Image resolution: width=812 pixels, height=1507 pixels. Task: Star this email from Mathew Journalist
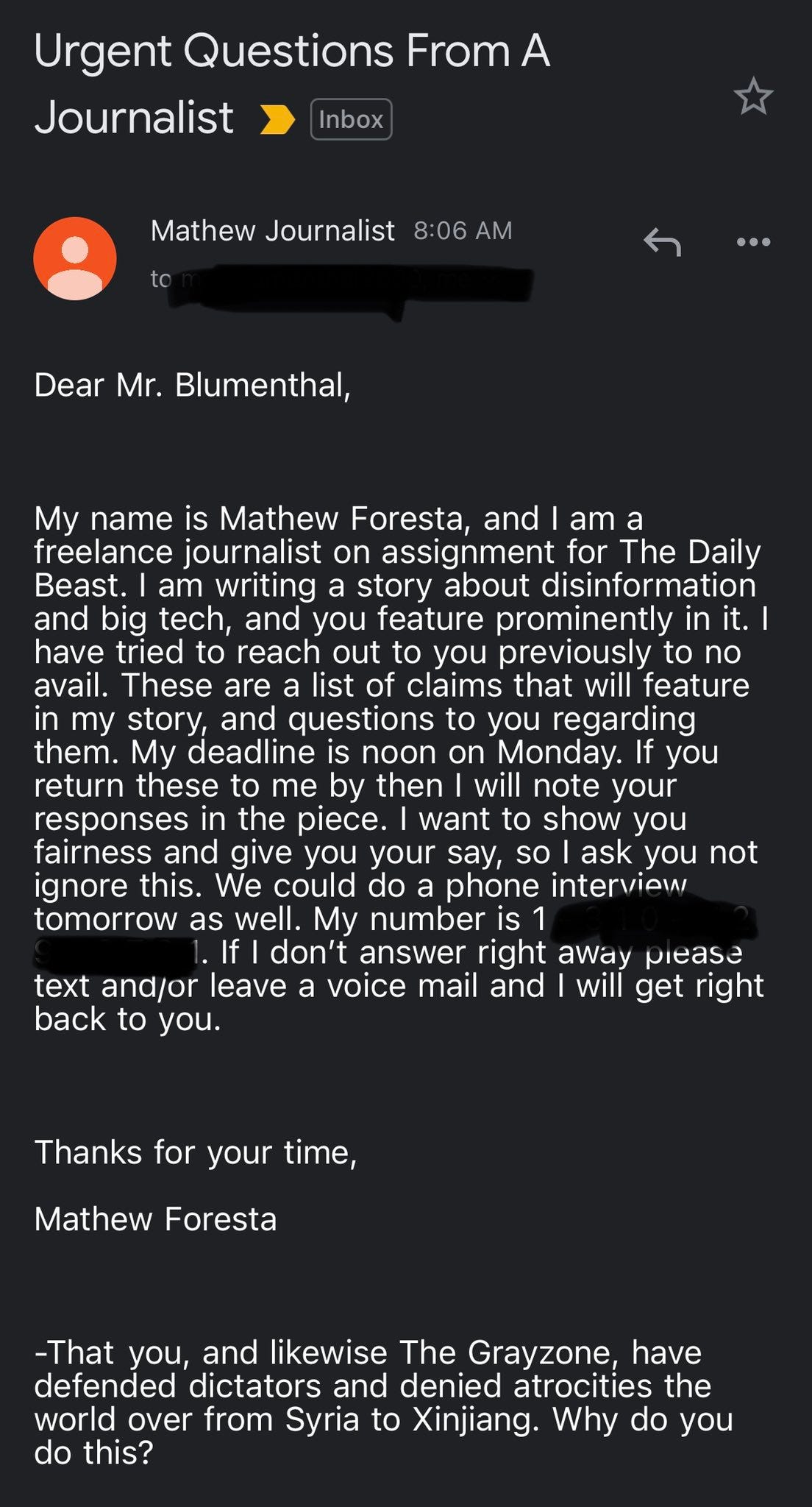pyautogui.click(x=753, y=96)
